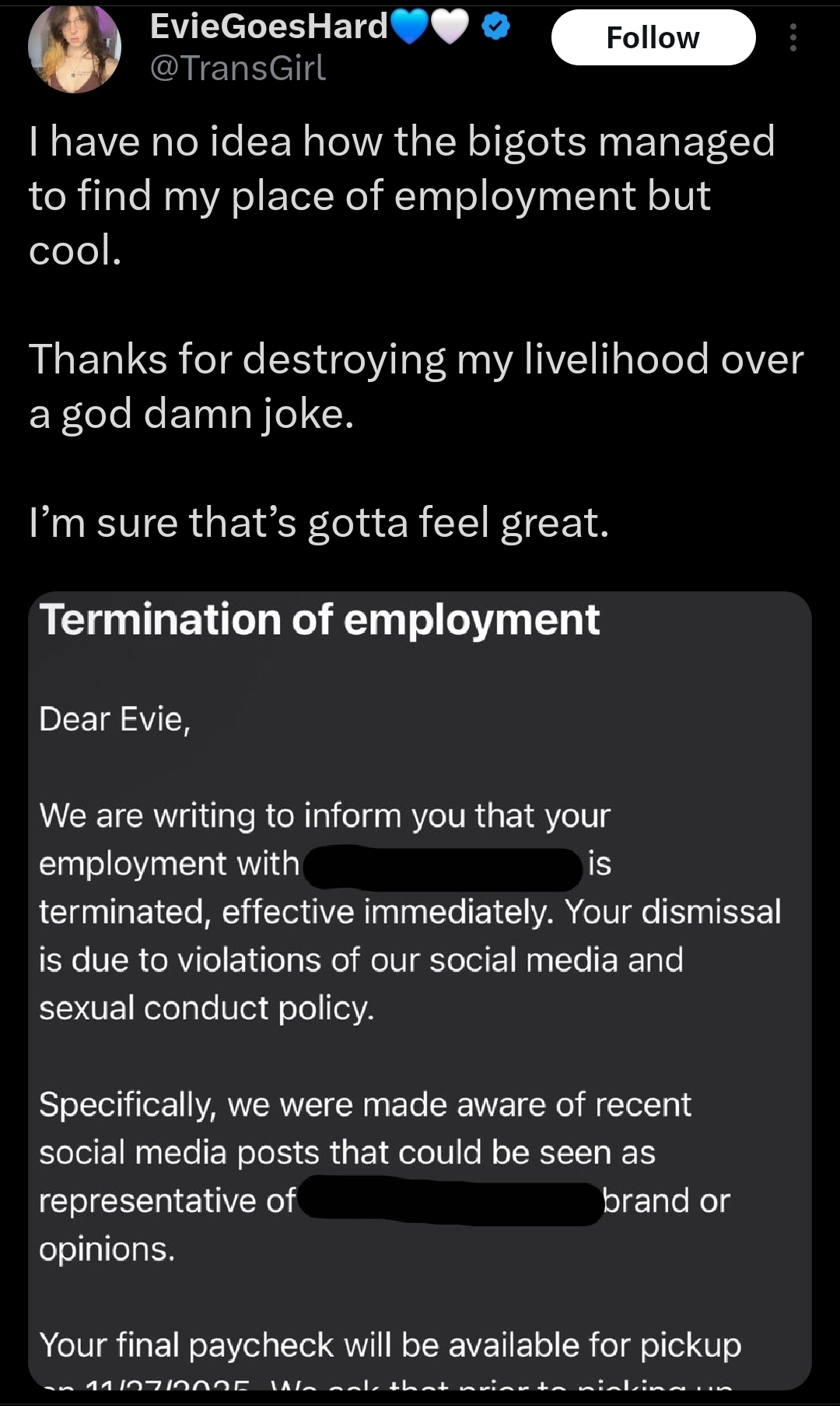Open the post's overflow menu
The height and width of the screenshot is (1406, 840).
tap(793, 37)
